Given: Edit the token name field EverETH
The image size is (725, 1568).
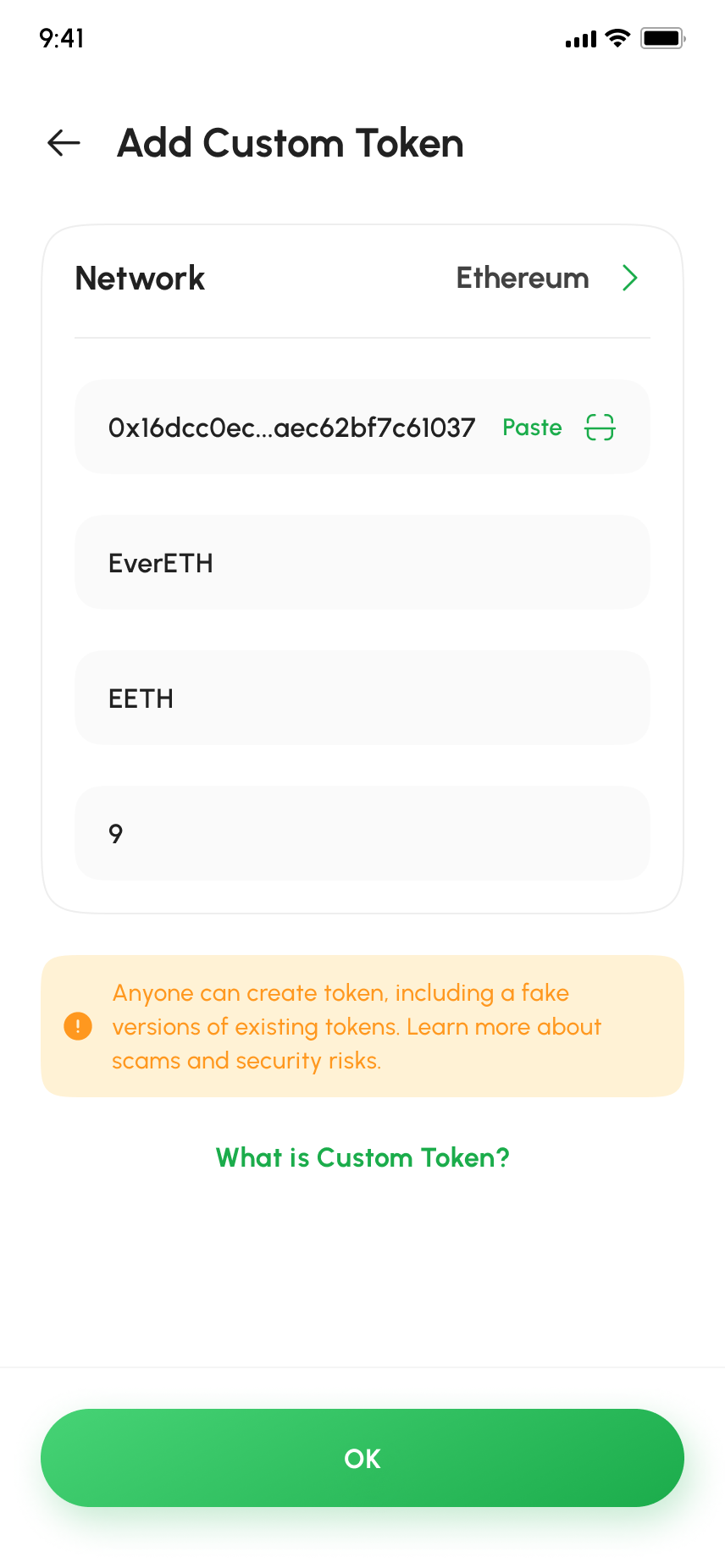Looking at the screenshot, I should [x=362, y=563].
